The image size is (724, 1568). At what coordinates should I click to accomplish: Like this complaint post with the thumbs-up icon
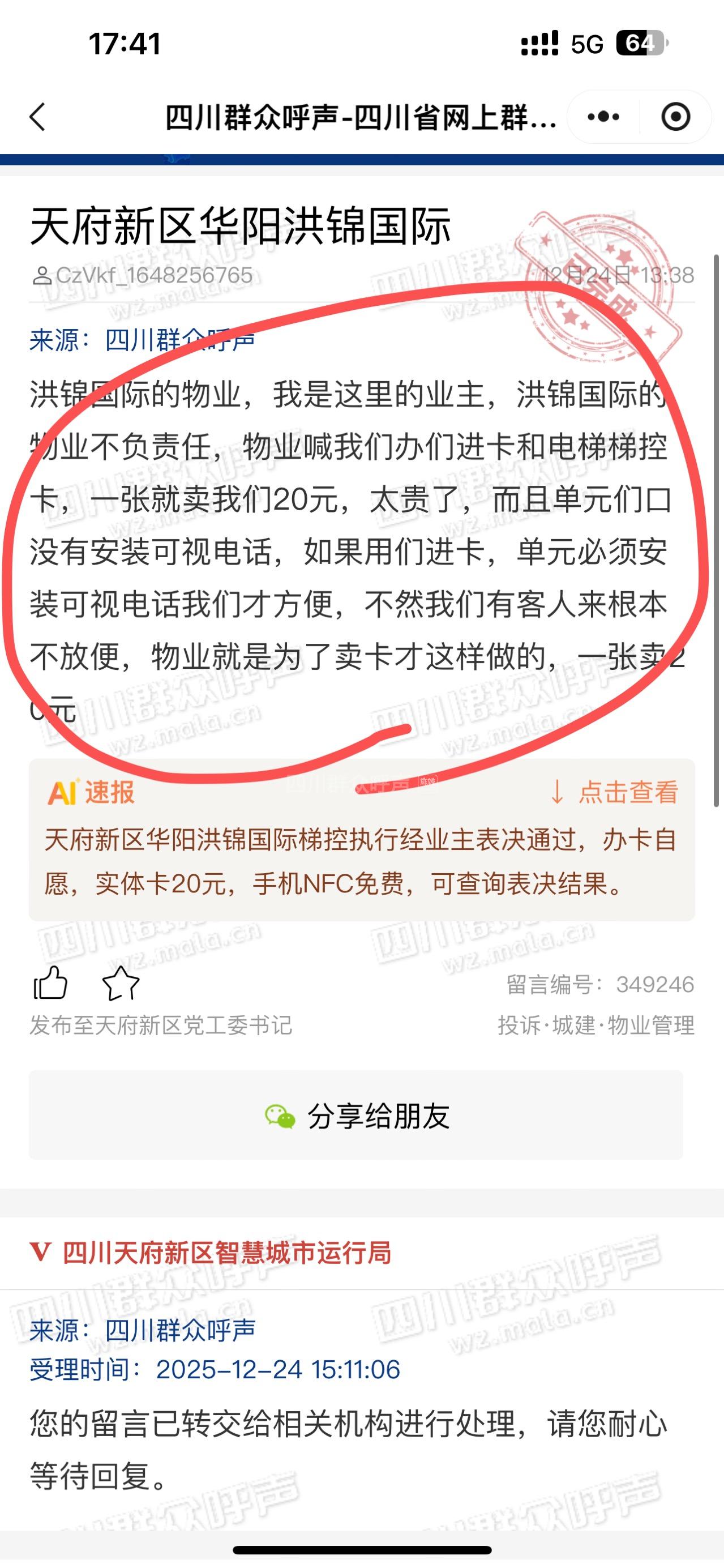pos(50,983)
